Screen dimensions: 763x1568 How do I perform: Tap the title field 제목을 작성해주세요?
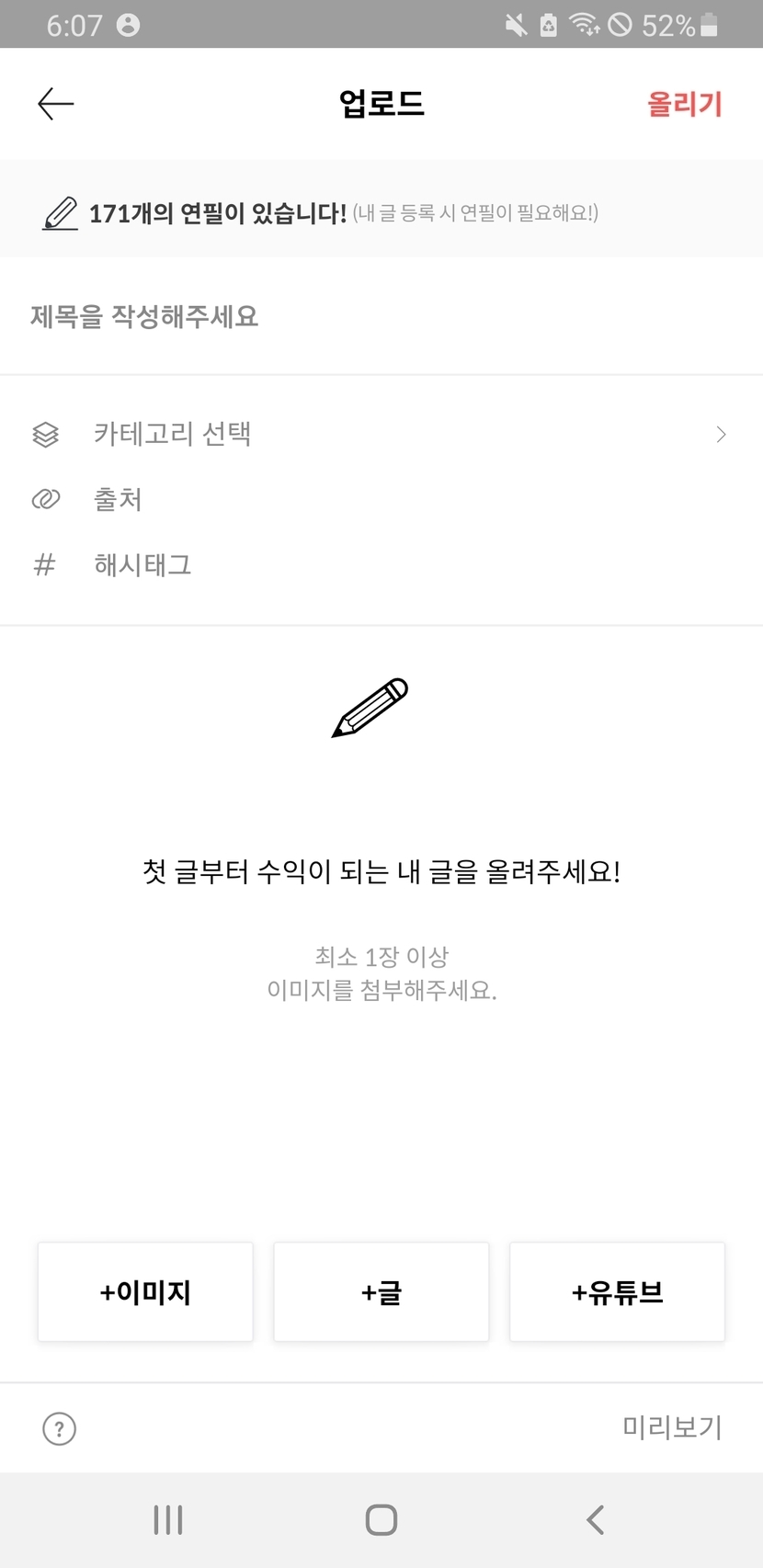pos(381,317)
